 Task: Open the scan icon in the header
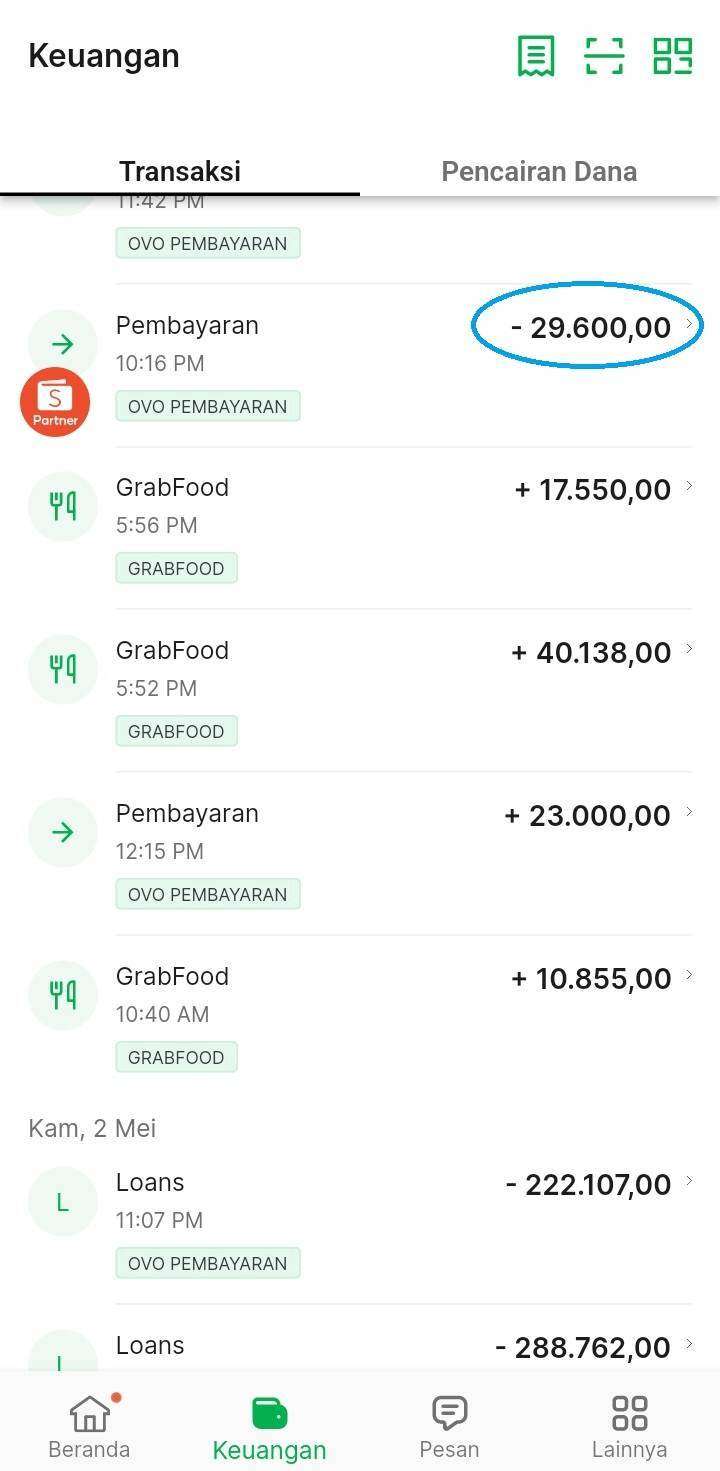pyautogui.click(x=604, y=56)
